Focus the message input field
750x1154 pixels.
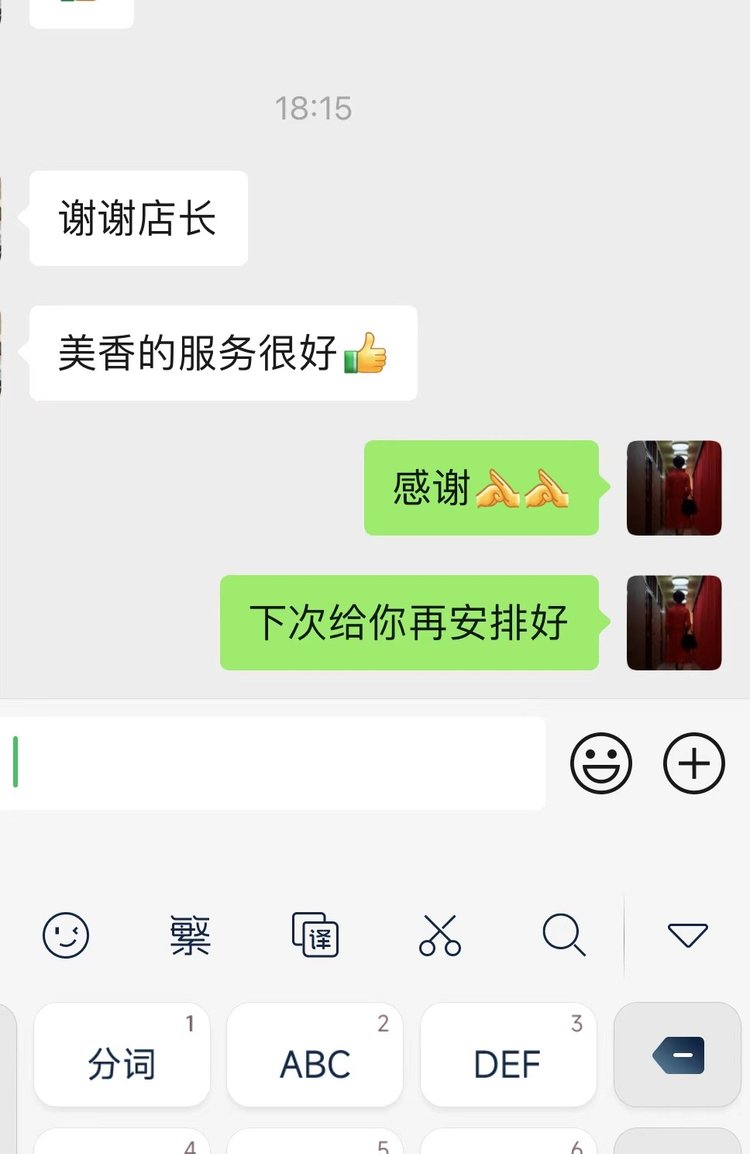(x=272, y=763)
